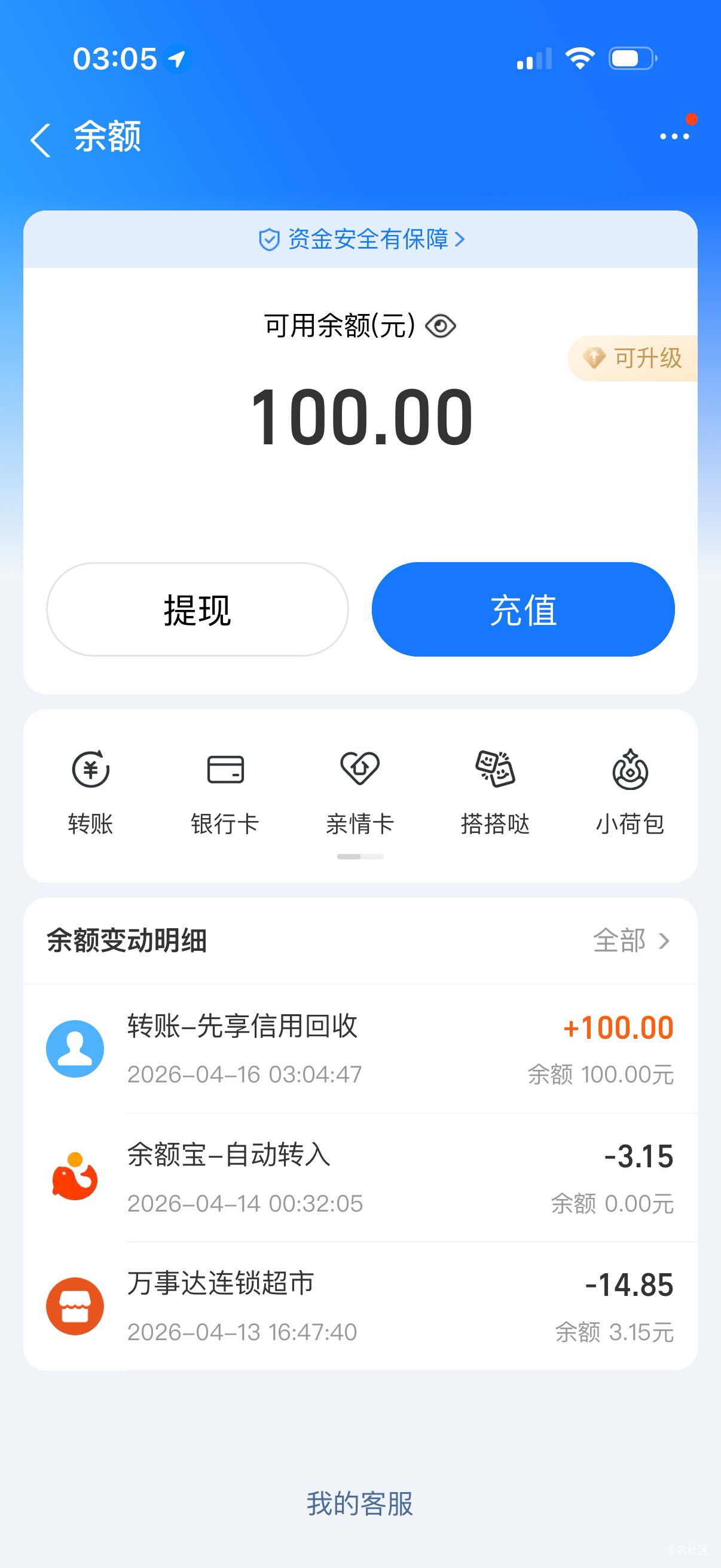Viewport: 721px width, 1568px height.
Task: Tap the 可升级 badge
Action: tap(633, 358)
